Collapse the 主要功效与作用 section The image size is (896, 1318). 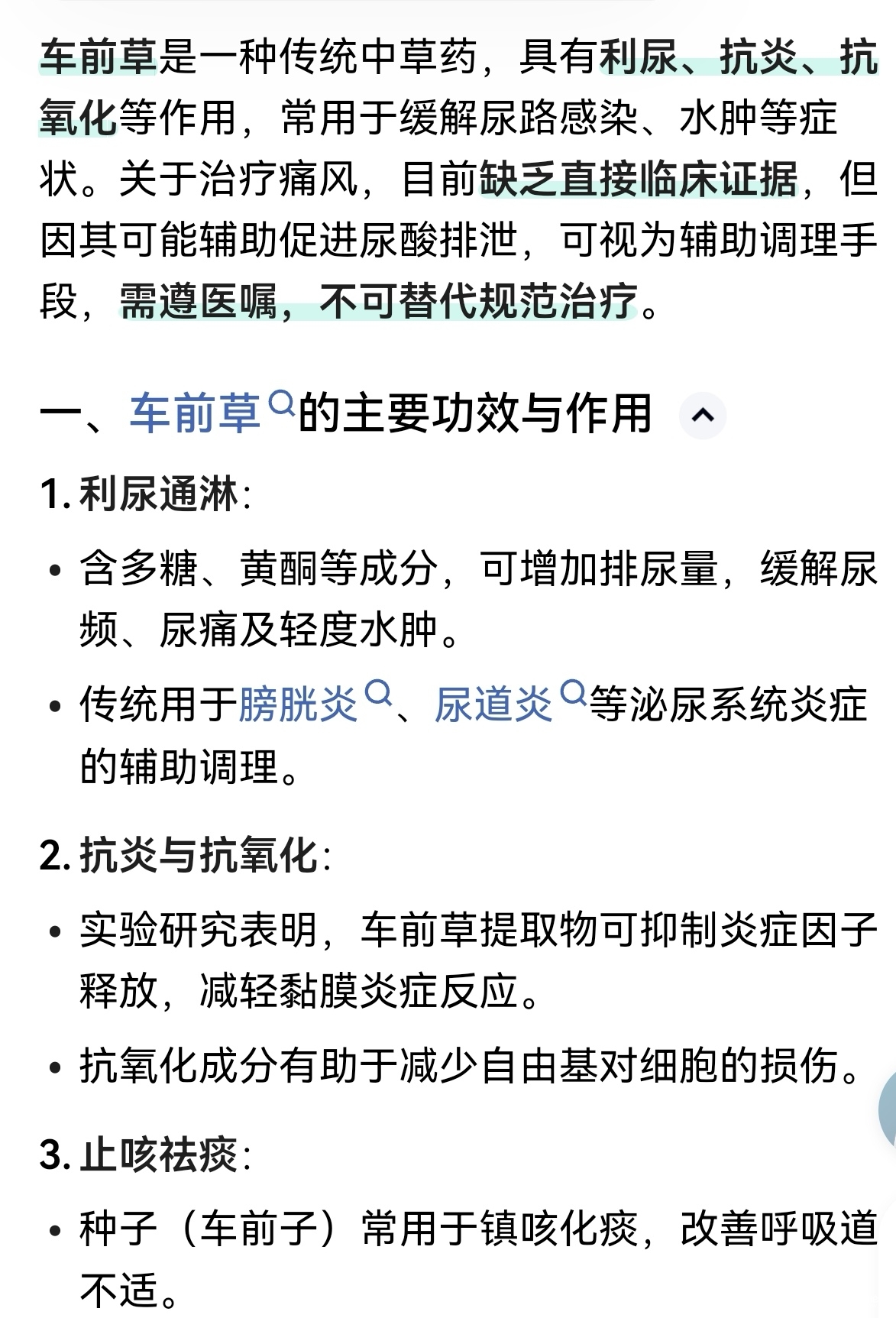click(x=702, y=415)
